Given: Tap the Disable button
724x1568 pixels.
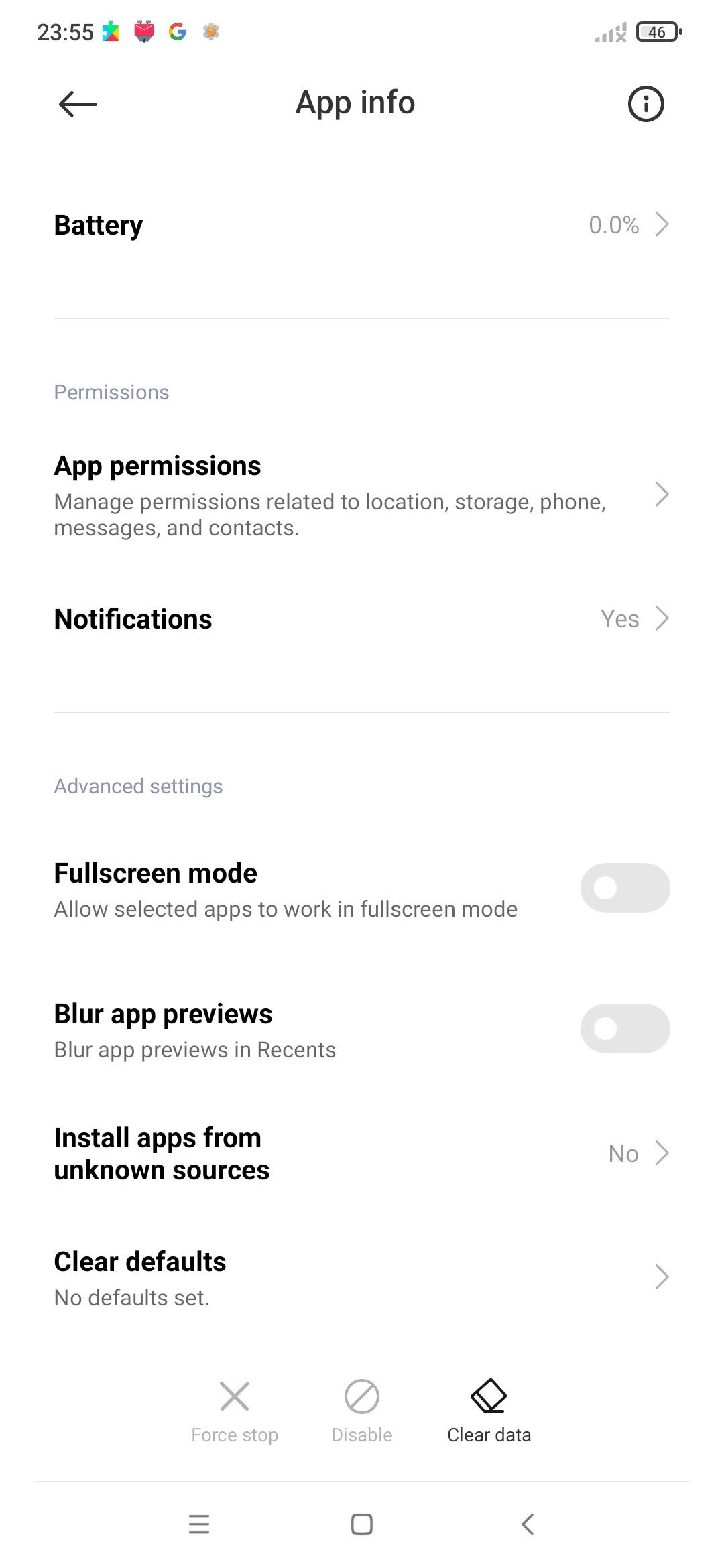Looking at the screenshot, I should [362, 1411].
